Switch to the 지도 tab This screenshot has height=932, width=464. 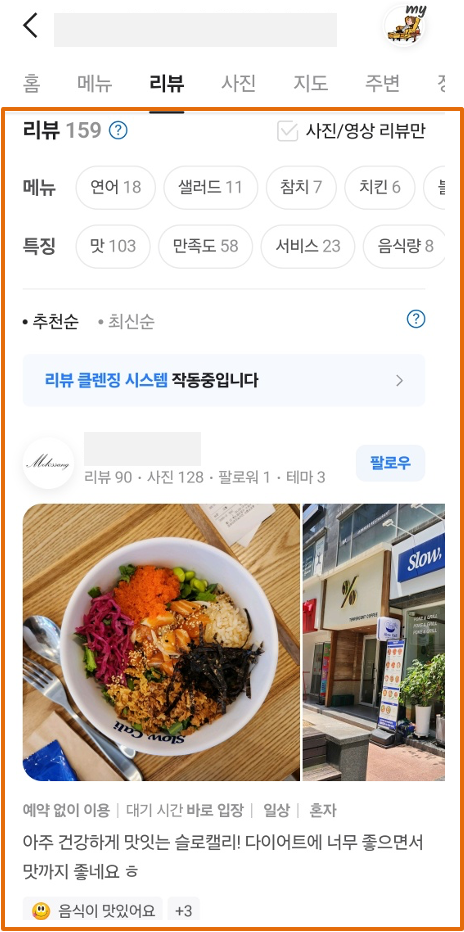tap(310, 83)
